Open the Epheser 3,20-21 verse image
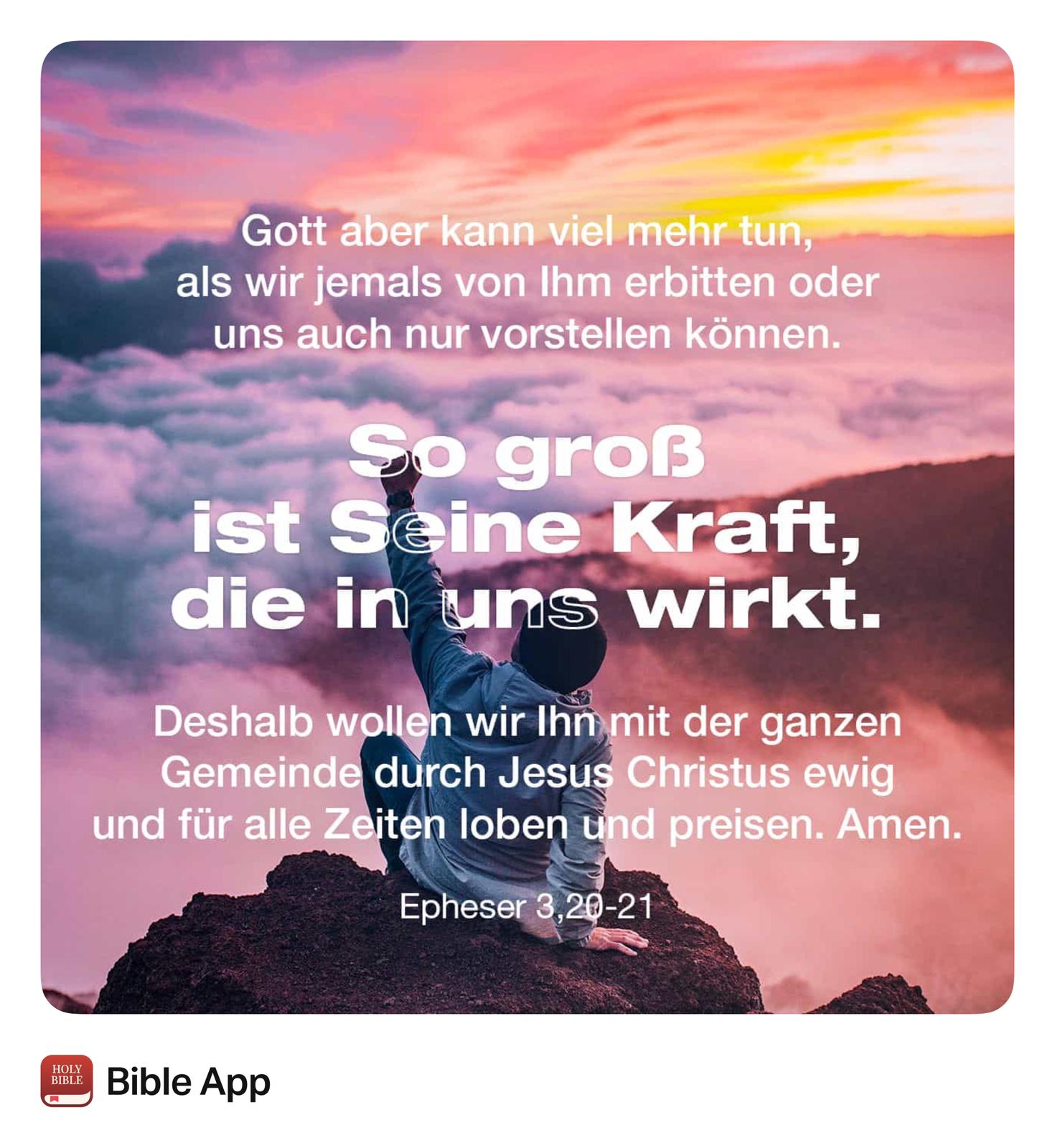This screenshot has width=1055, height=1148. point(527,527)
